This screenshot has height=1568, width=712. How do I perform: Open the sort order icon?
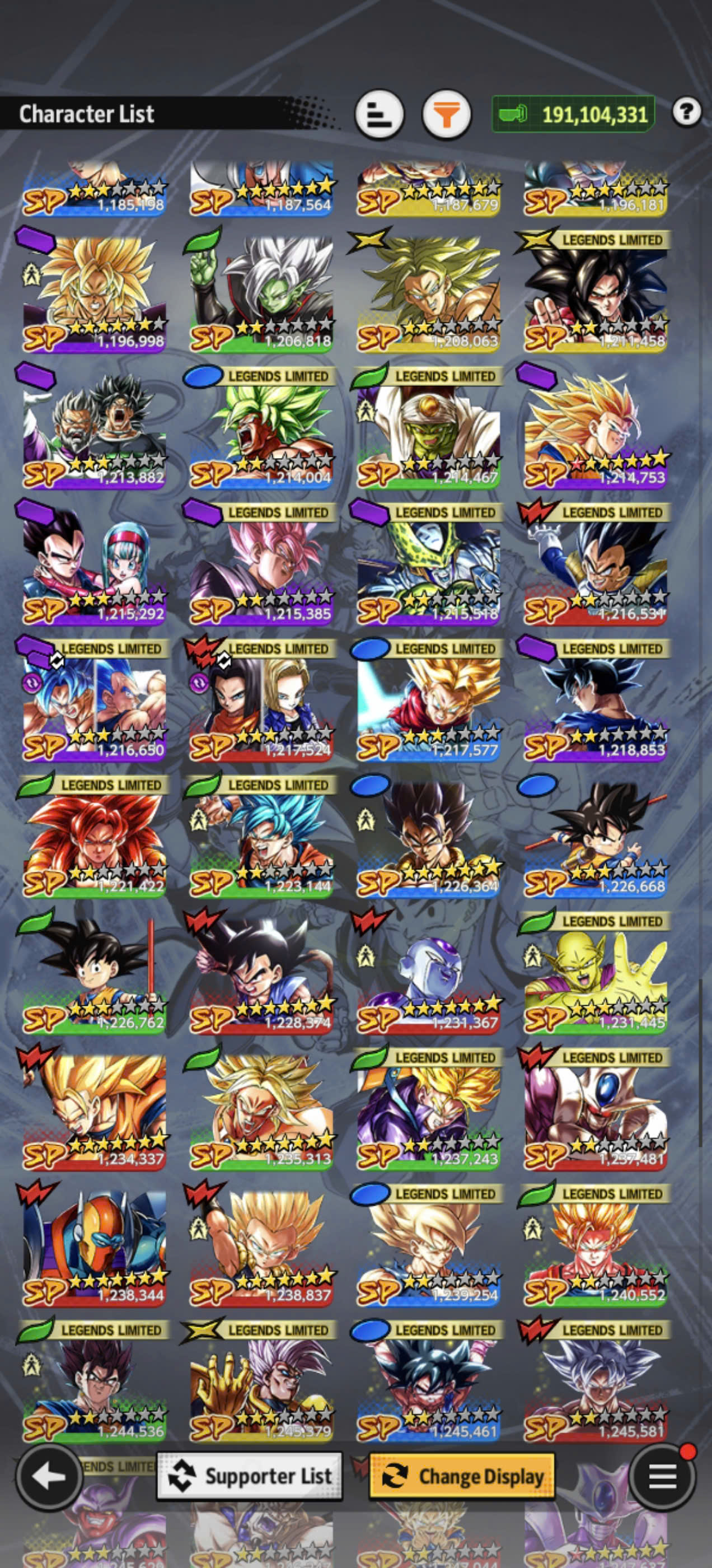(379, 114)
